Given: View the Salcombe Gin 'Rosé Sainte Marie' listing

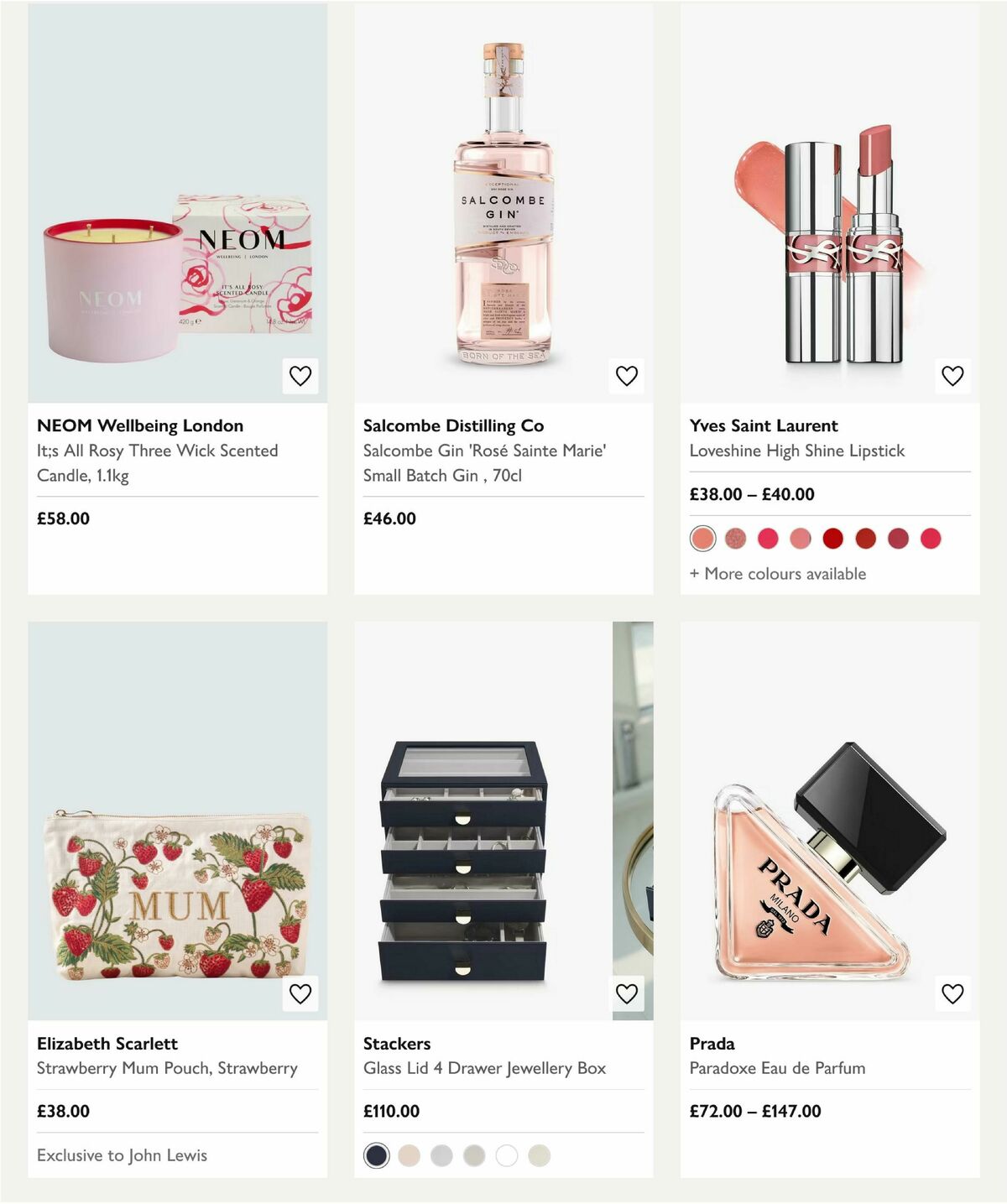Looking at the screenshot, I should point(485,462).
